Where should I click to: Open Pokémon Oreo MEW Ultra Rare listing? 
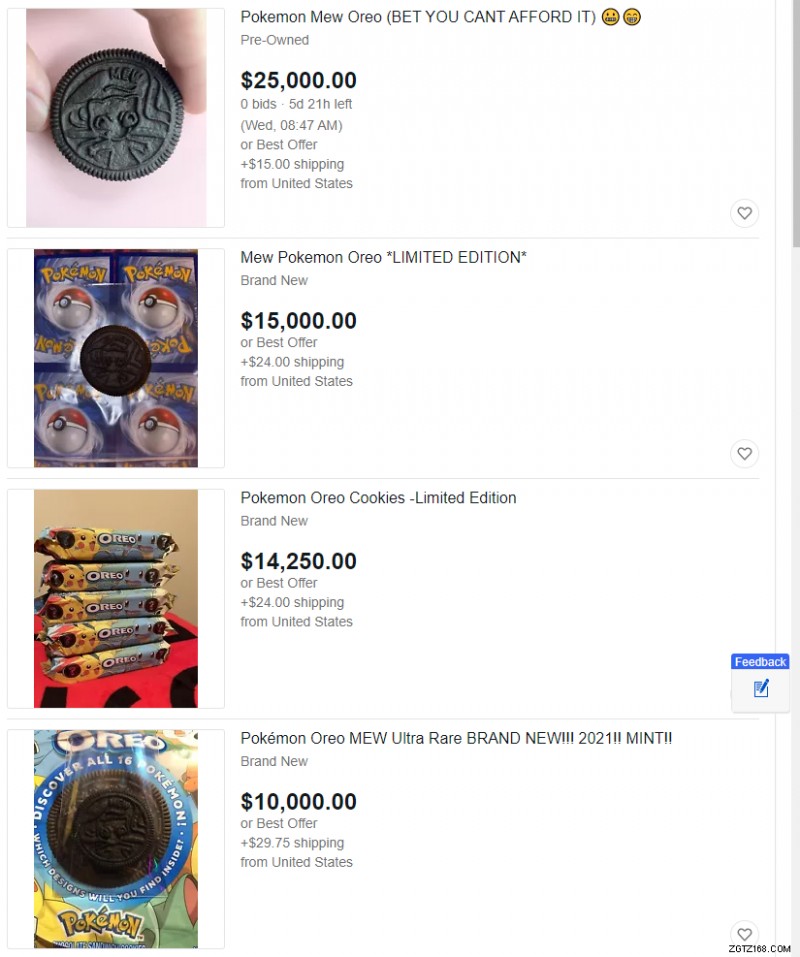pyautogui.click(x=456, y=738)
